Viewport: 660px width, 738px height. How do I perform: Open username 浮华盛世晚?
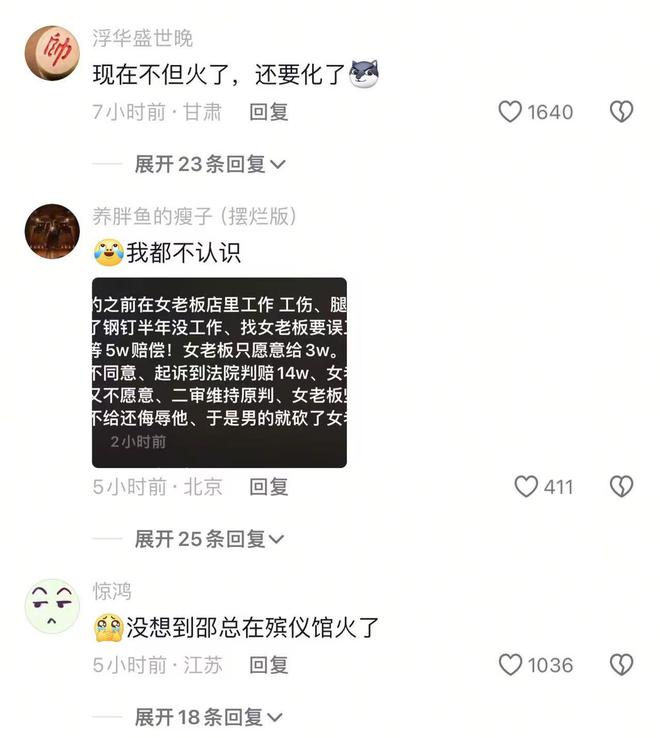pos(142,39)
